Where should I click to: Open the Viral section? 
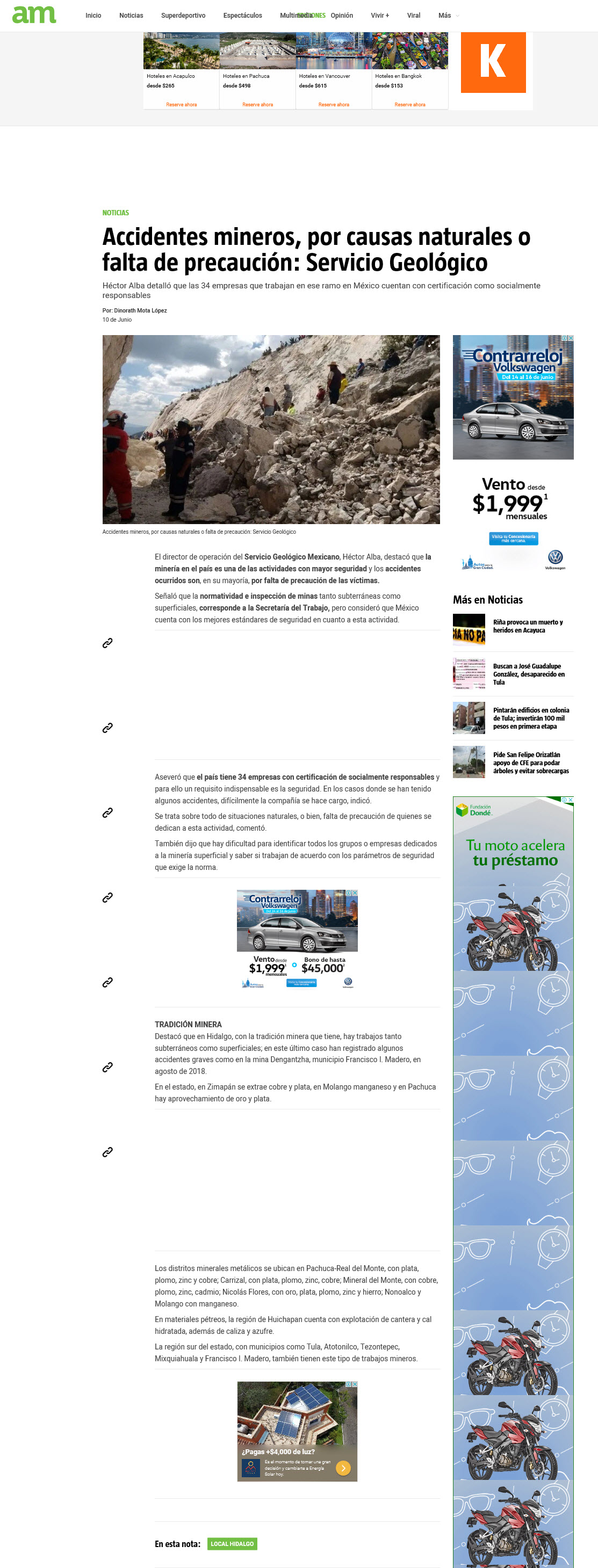coord(414,16)
